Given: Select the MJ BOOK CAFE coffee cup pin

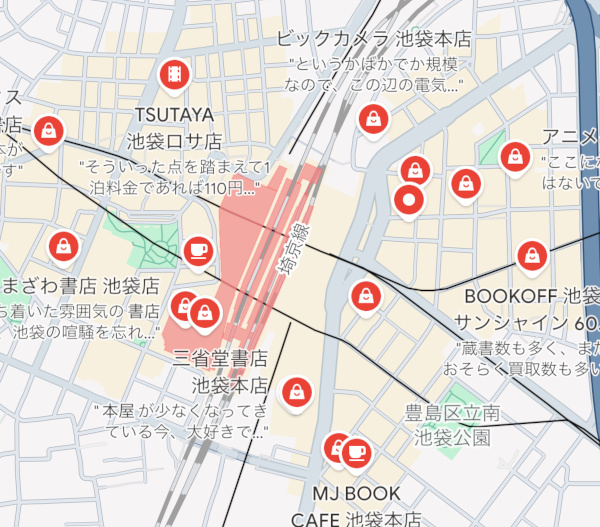Looking at the screenshot, I should tap(355, 452).
